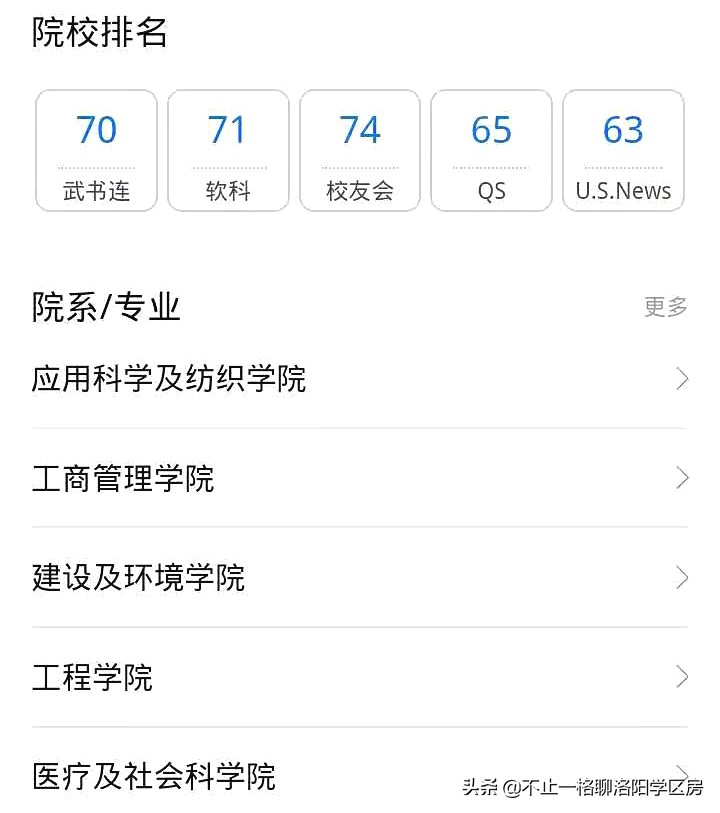Expand the 应用科学及纺织学院 entry via its chevron
The image size is (720, 813).
[682, 379]
